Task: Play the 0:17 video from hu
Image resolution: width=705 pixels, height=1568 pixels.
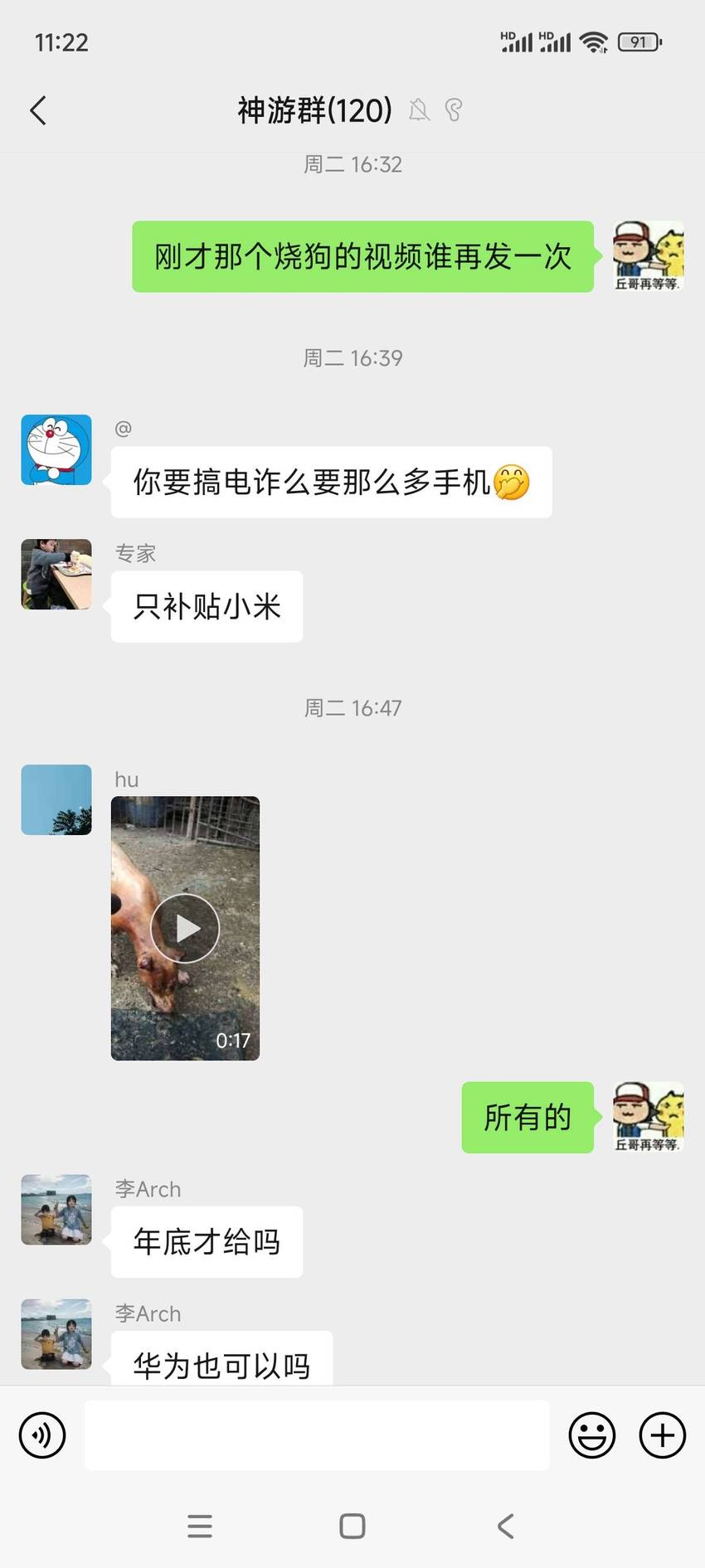Action: click(x=185, y=928)
